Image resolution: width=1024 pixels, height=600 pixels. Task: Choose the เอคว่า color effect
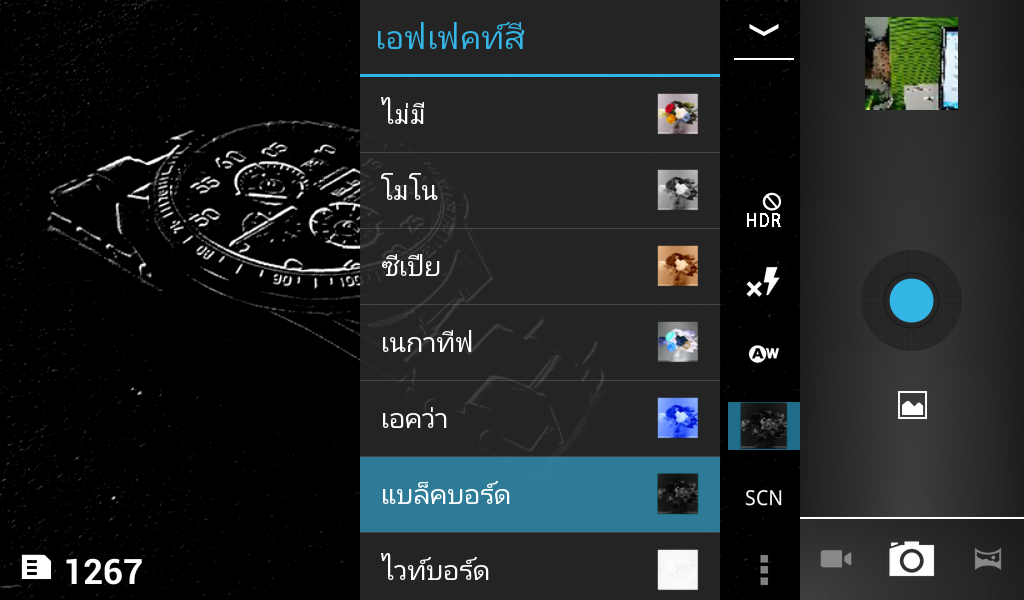(539, 418)
